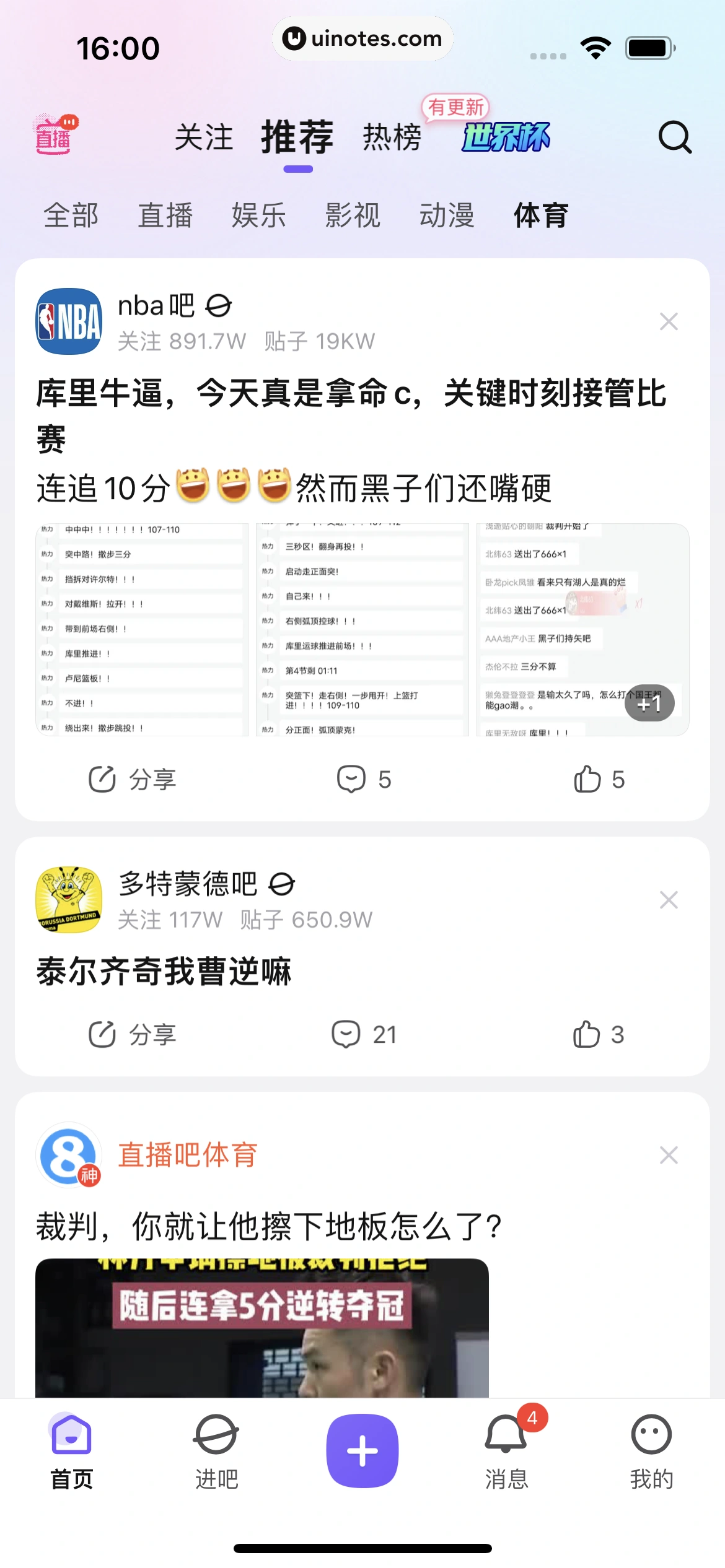
Task: Open the live broadcast icon
Action: [55, 134]
